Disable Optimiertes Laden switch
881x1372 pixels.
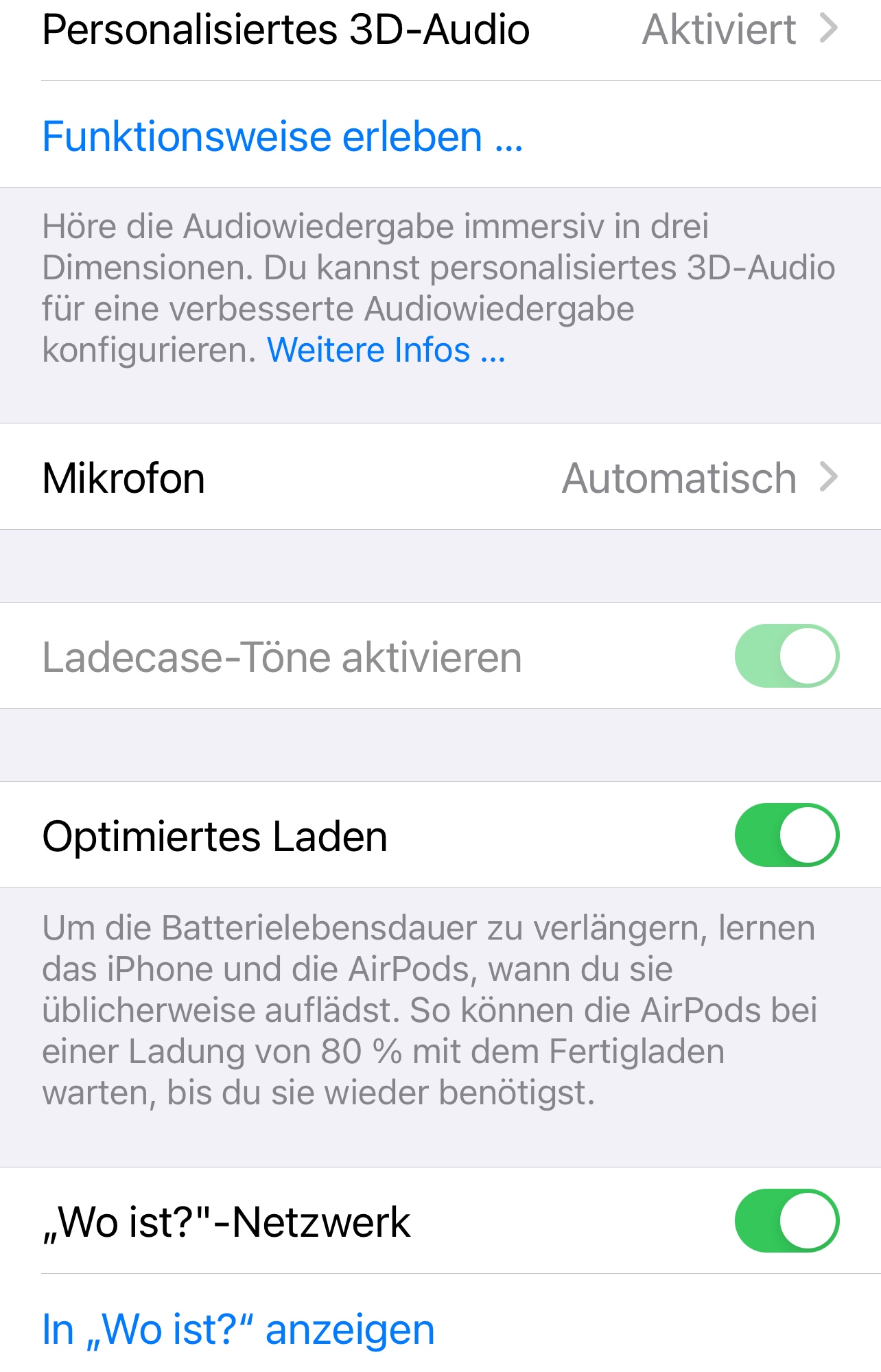[x=786, y=835]
